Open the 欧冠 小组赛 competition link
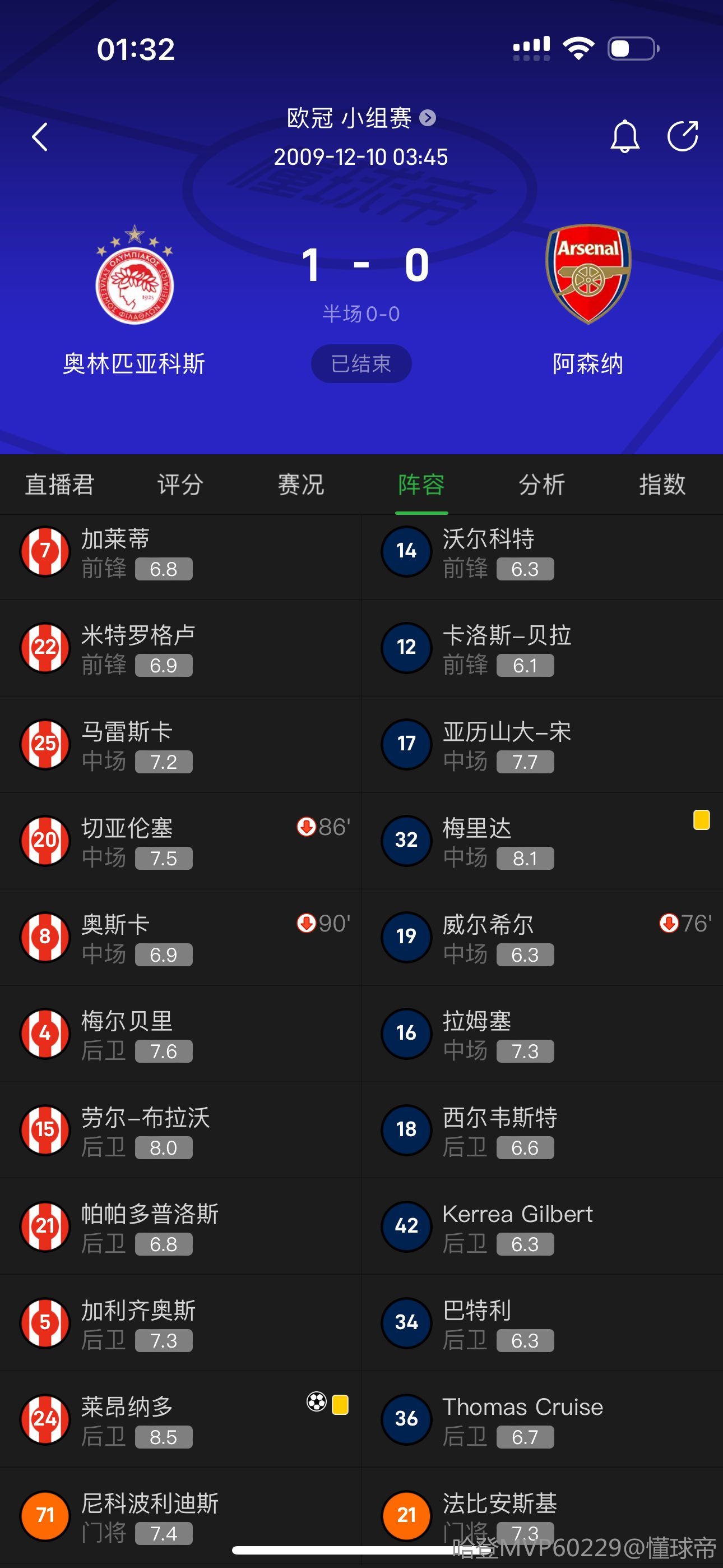 coord(360,118)
